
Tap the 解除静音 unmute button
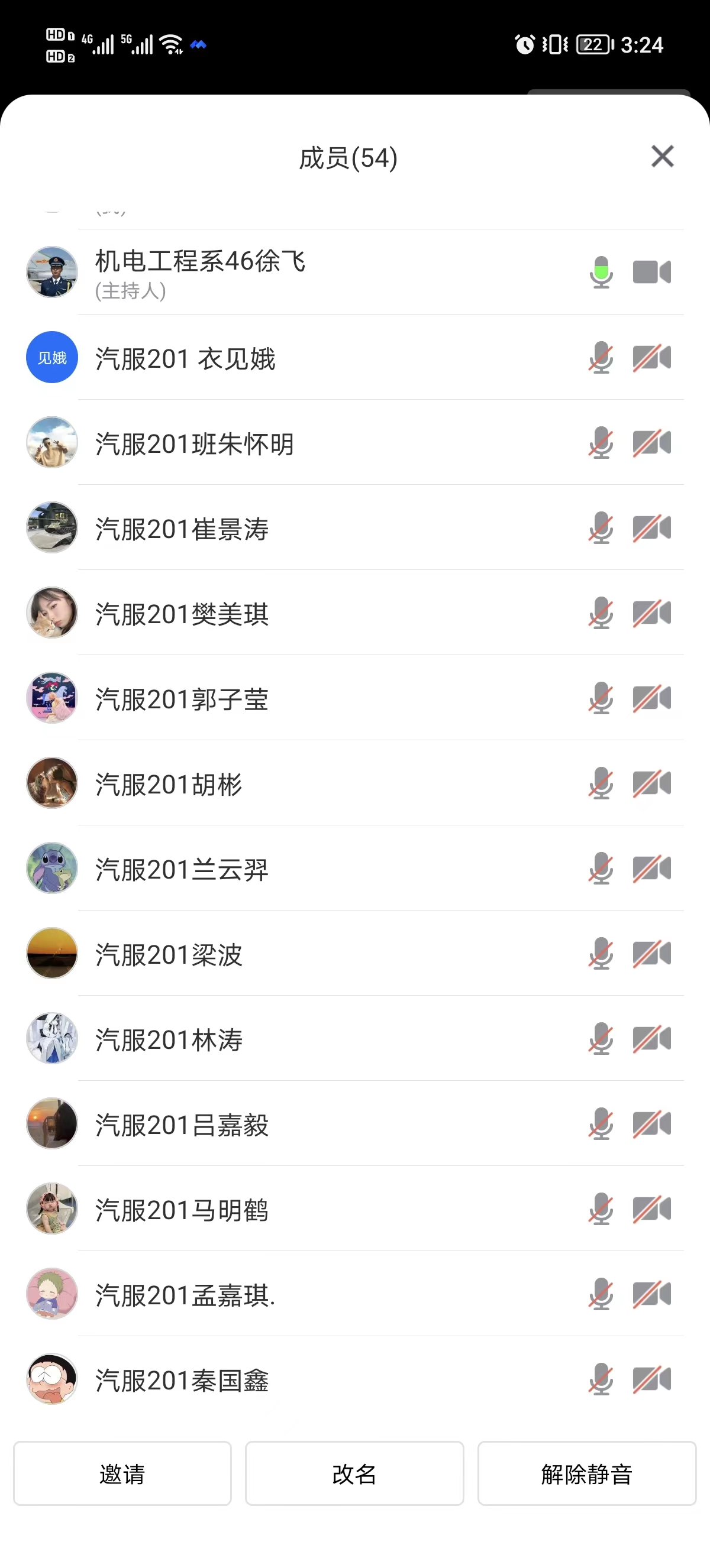click(x=586, y=1473)
